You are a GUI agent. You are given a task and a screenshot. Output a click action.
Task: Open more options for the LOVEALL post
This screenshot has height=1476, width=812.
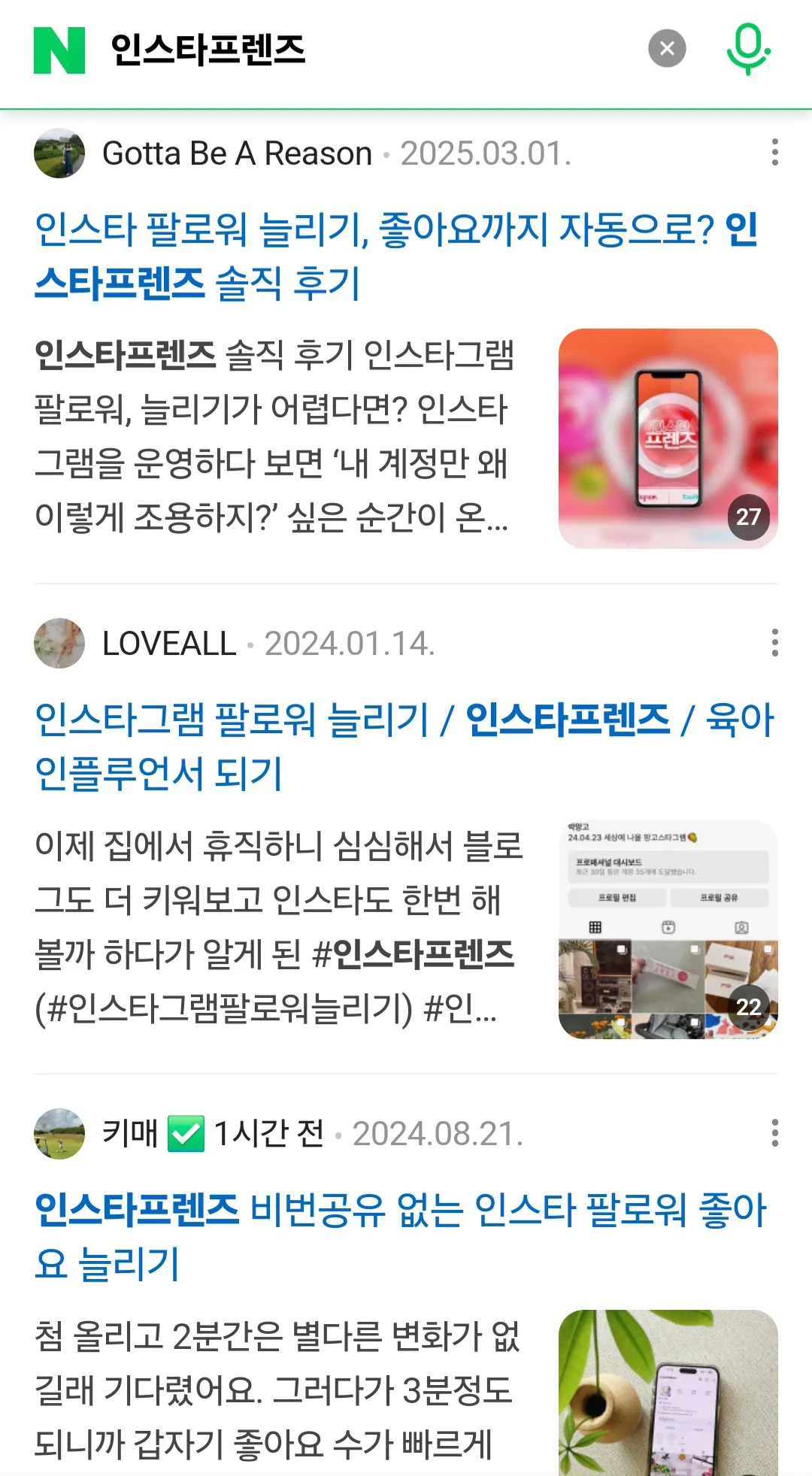774,643
